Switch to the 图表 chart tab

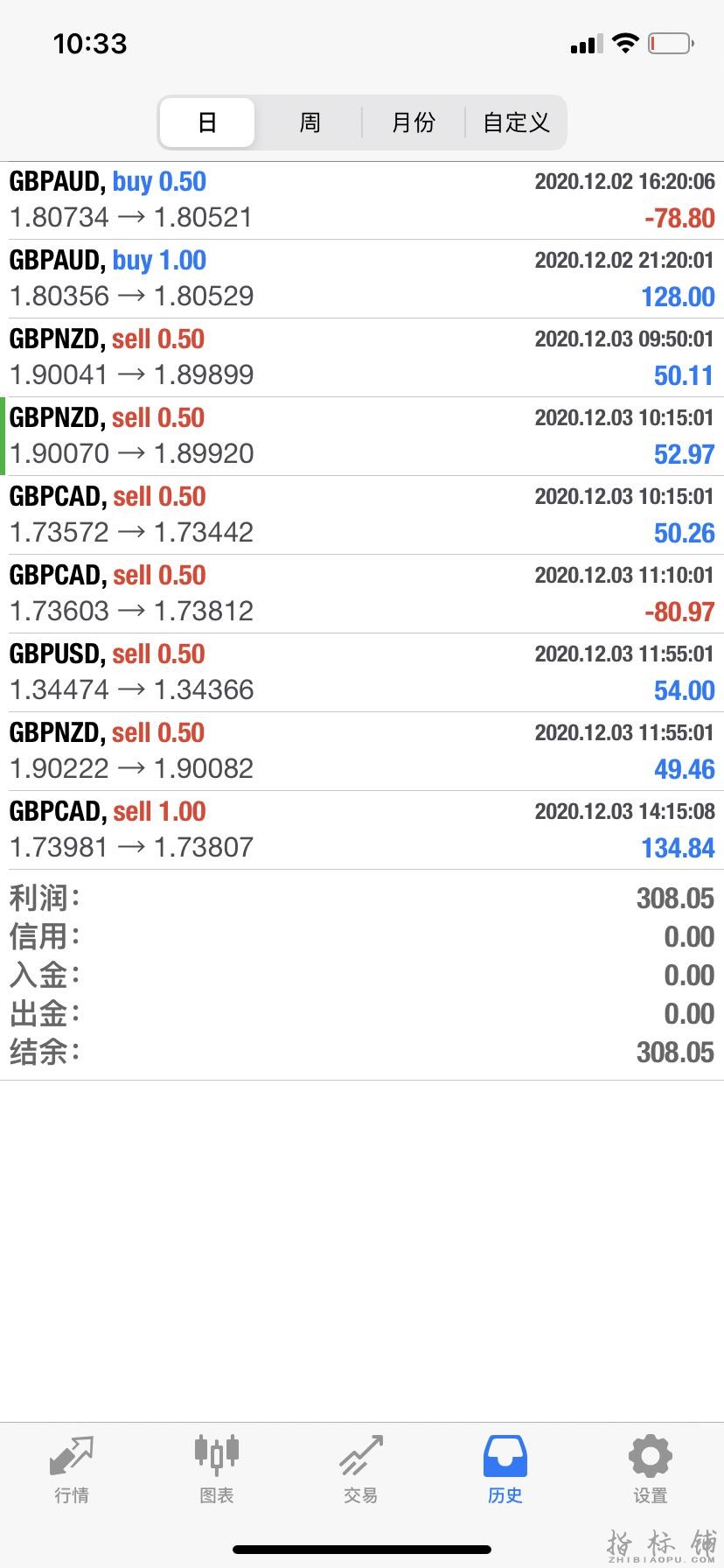216,1470
